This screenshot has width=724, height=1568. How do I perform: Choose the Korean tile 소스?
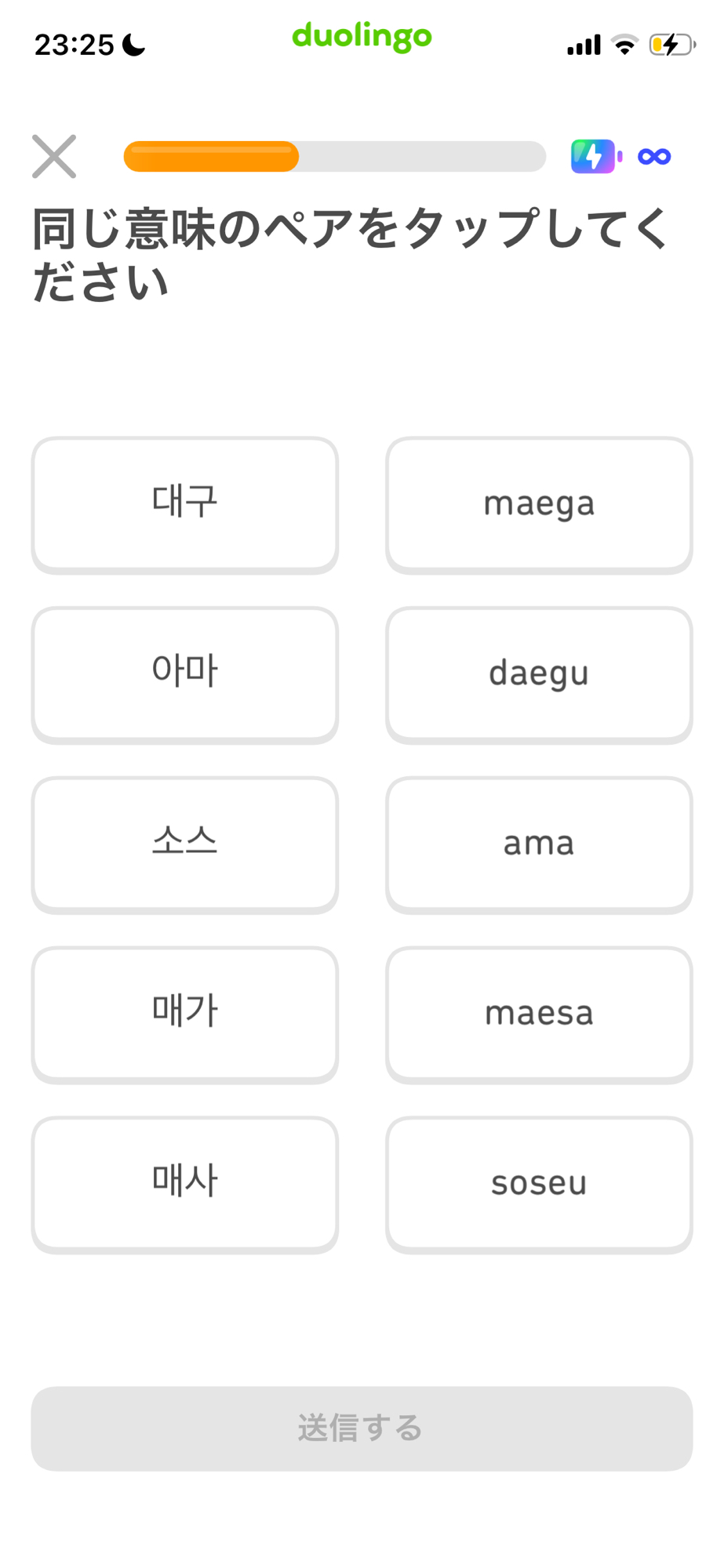tap(185, 844)
